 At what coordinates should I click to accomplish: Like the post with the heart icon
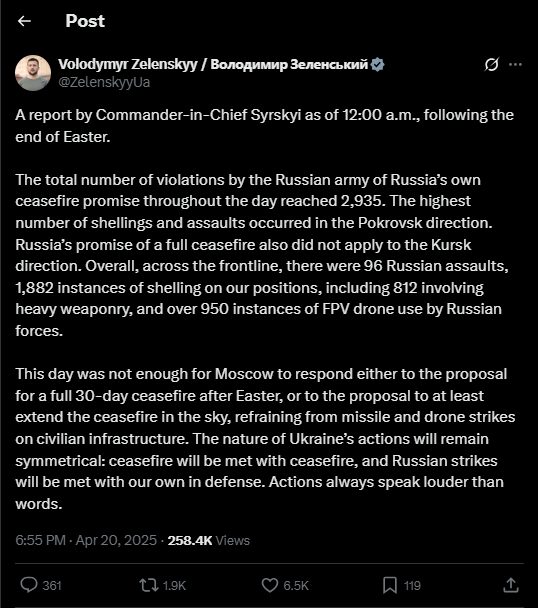(x=270, y=585)
